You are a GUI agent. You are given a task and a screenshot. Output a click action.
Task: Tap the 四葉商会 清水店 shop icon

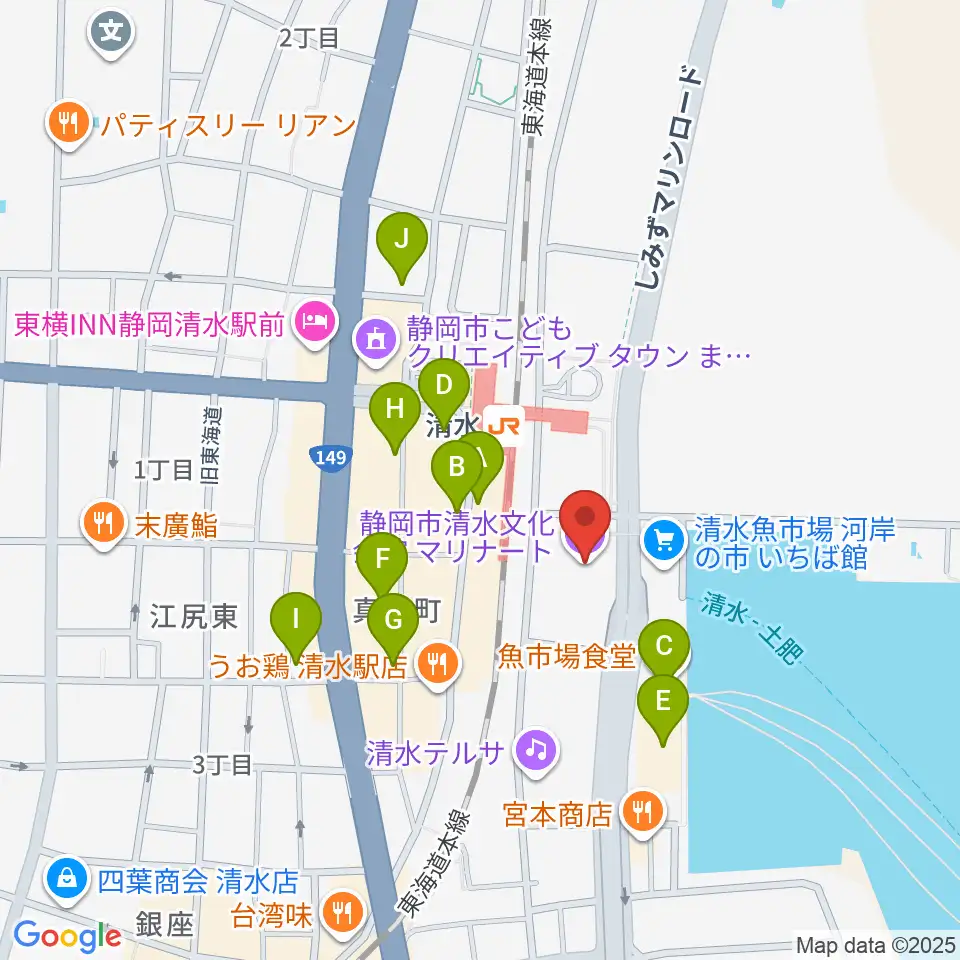pyautogui.click(x=67, y=880)
